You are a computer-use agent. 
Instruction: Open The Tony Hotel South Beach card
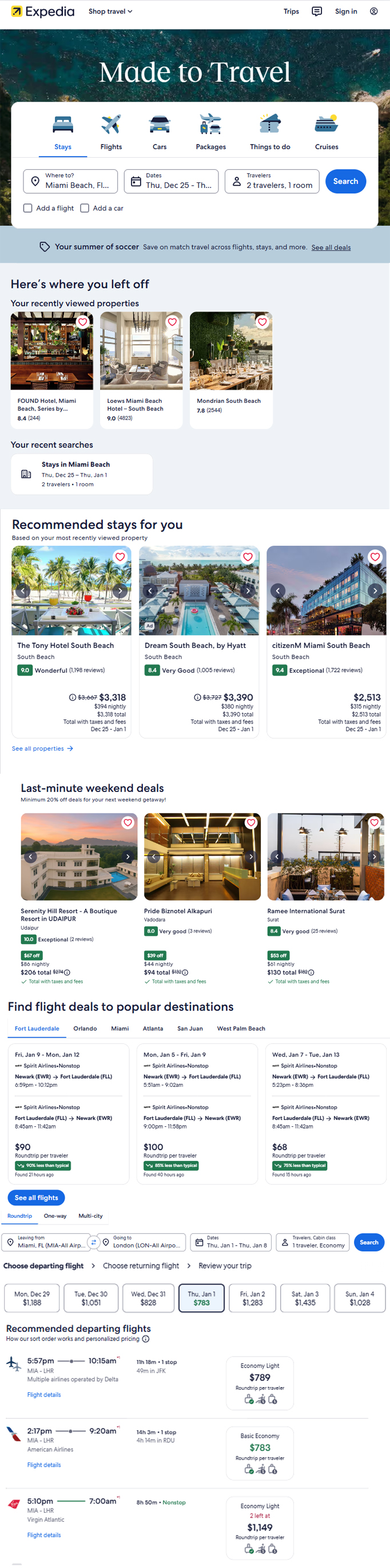[65, 645]
